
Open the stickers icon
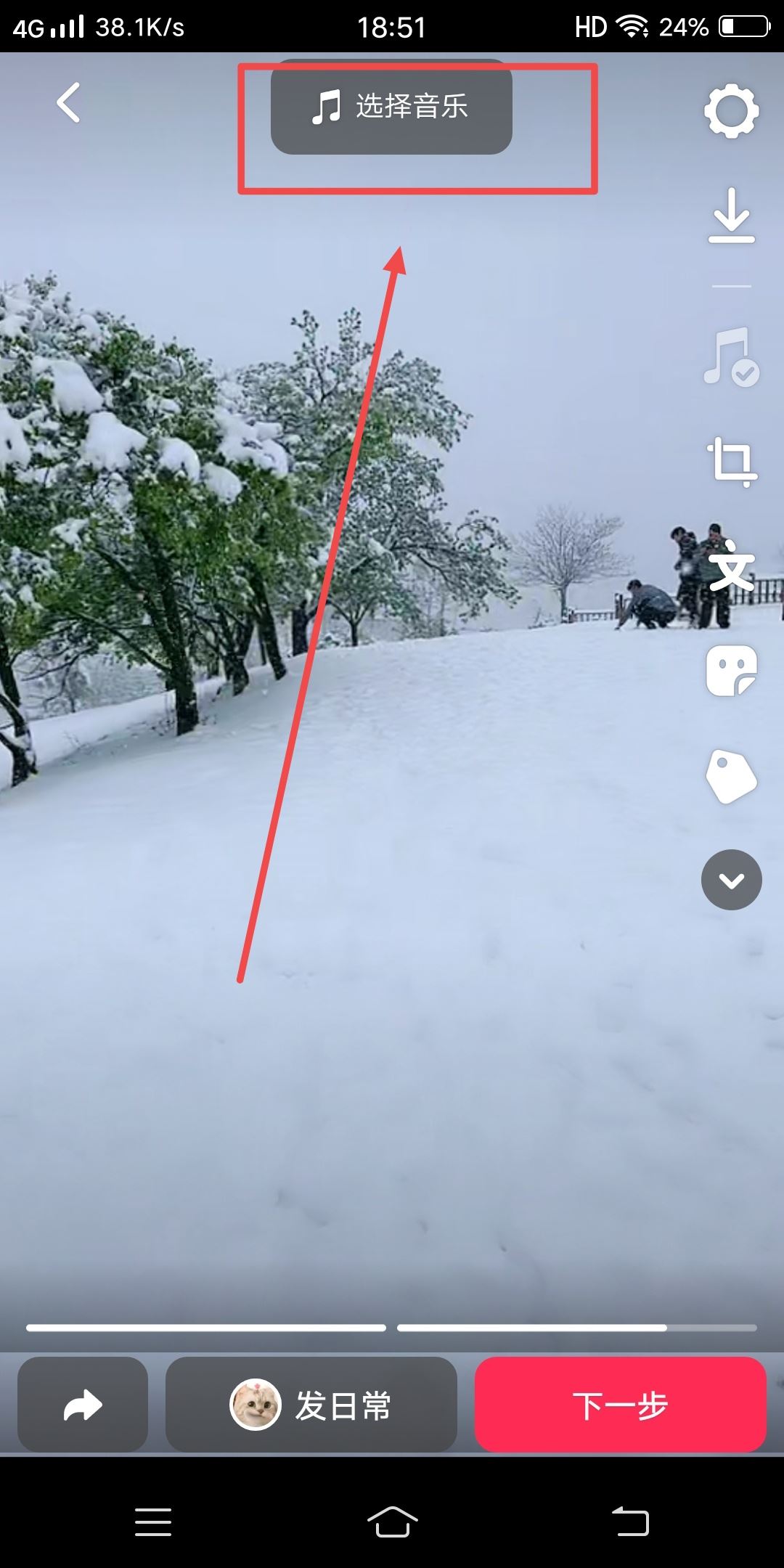731,671
